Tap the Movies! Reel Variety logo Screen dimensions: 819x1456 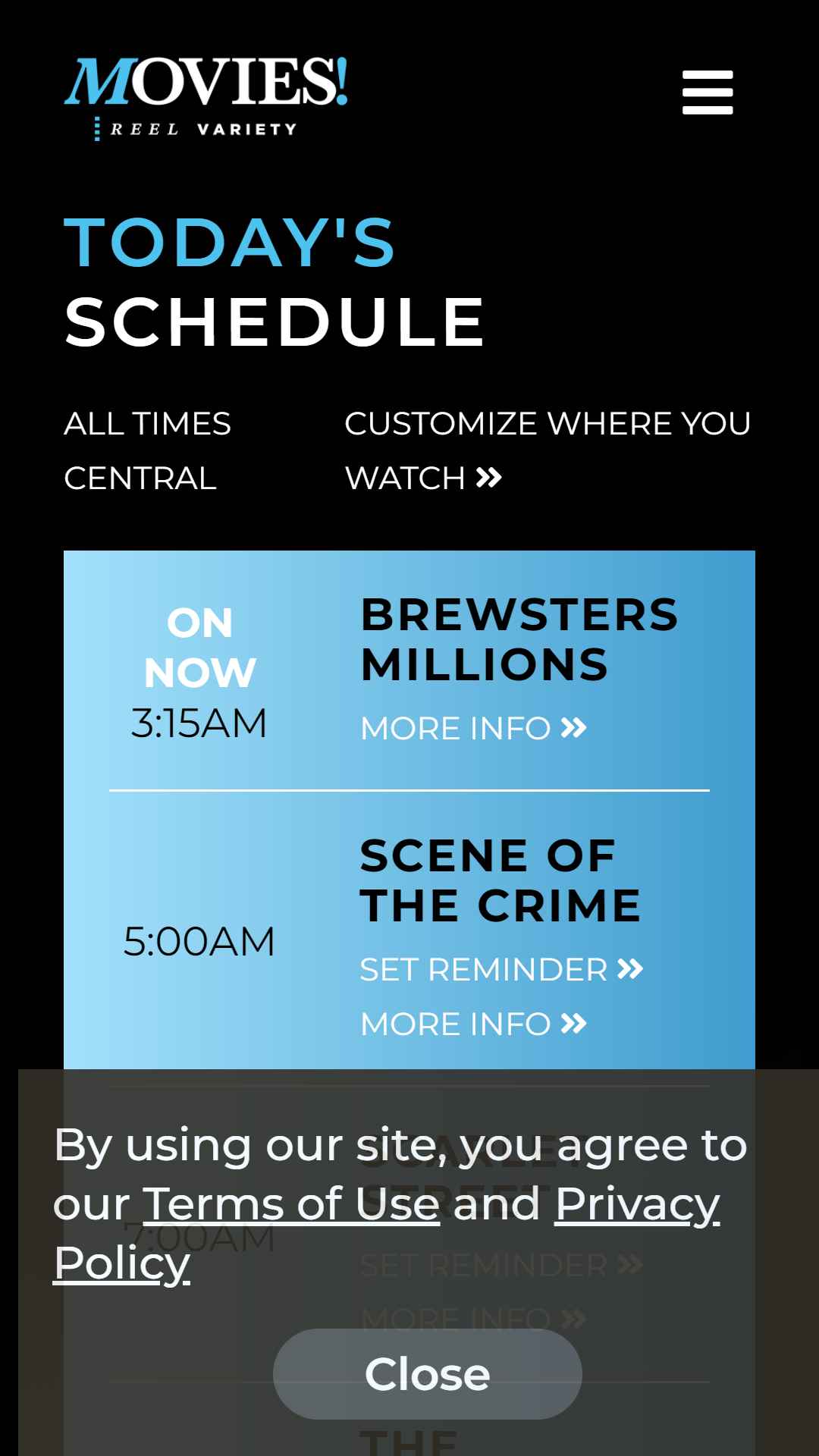[206, 99]
